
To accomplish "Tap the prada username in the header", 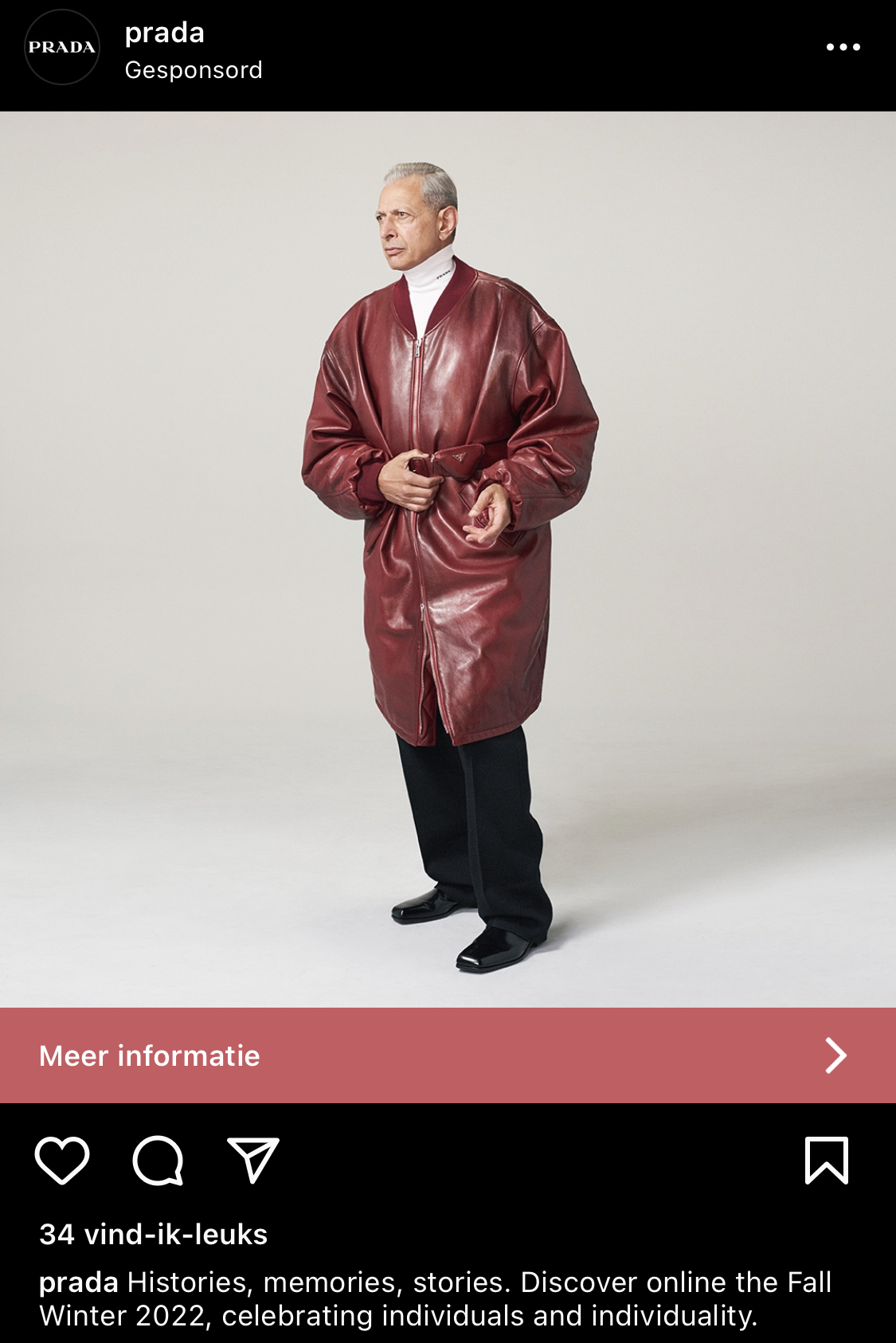I will pyautogui.click(x=165, y=33).
